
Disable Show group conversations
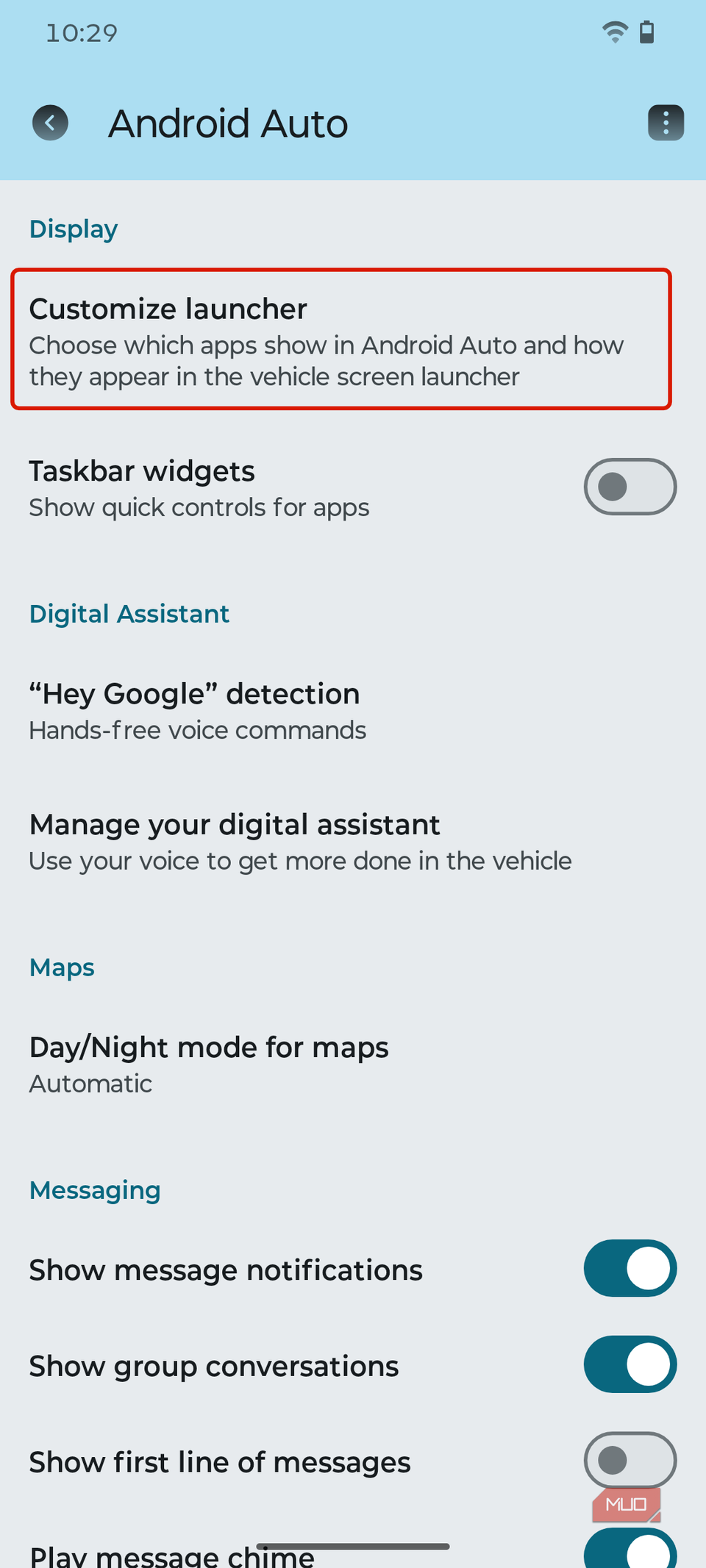click(x=630, y=1364)
